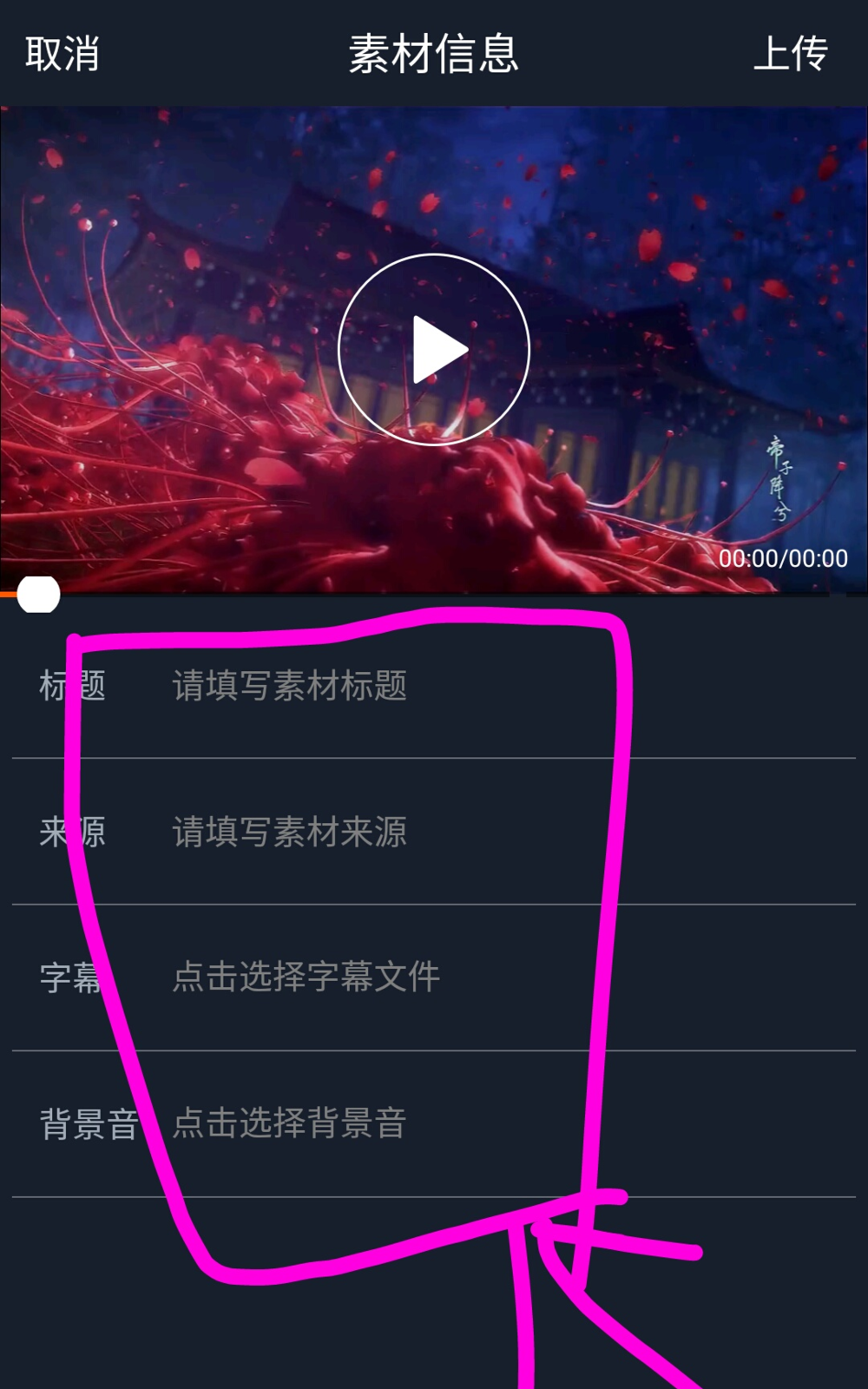Select a subtitle file under 字幕

306,977
